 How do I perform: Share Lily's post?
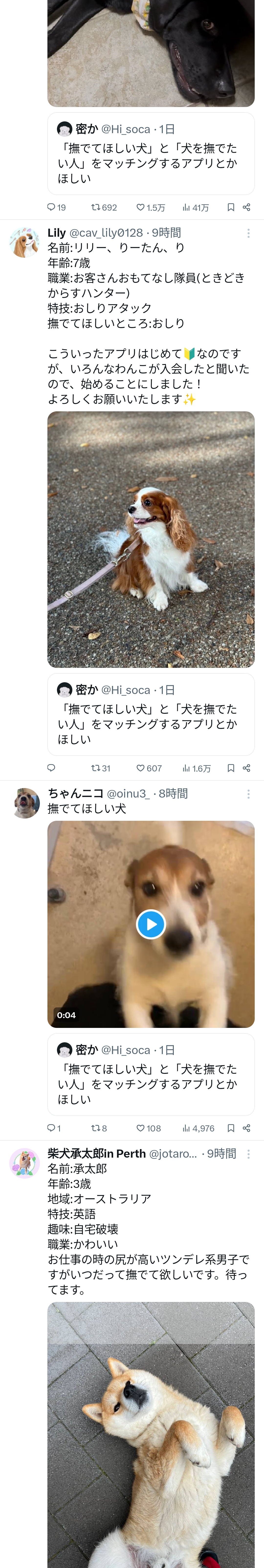coord(246,768)
